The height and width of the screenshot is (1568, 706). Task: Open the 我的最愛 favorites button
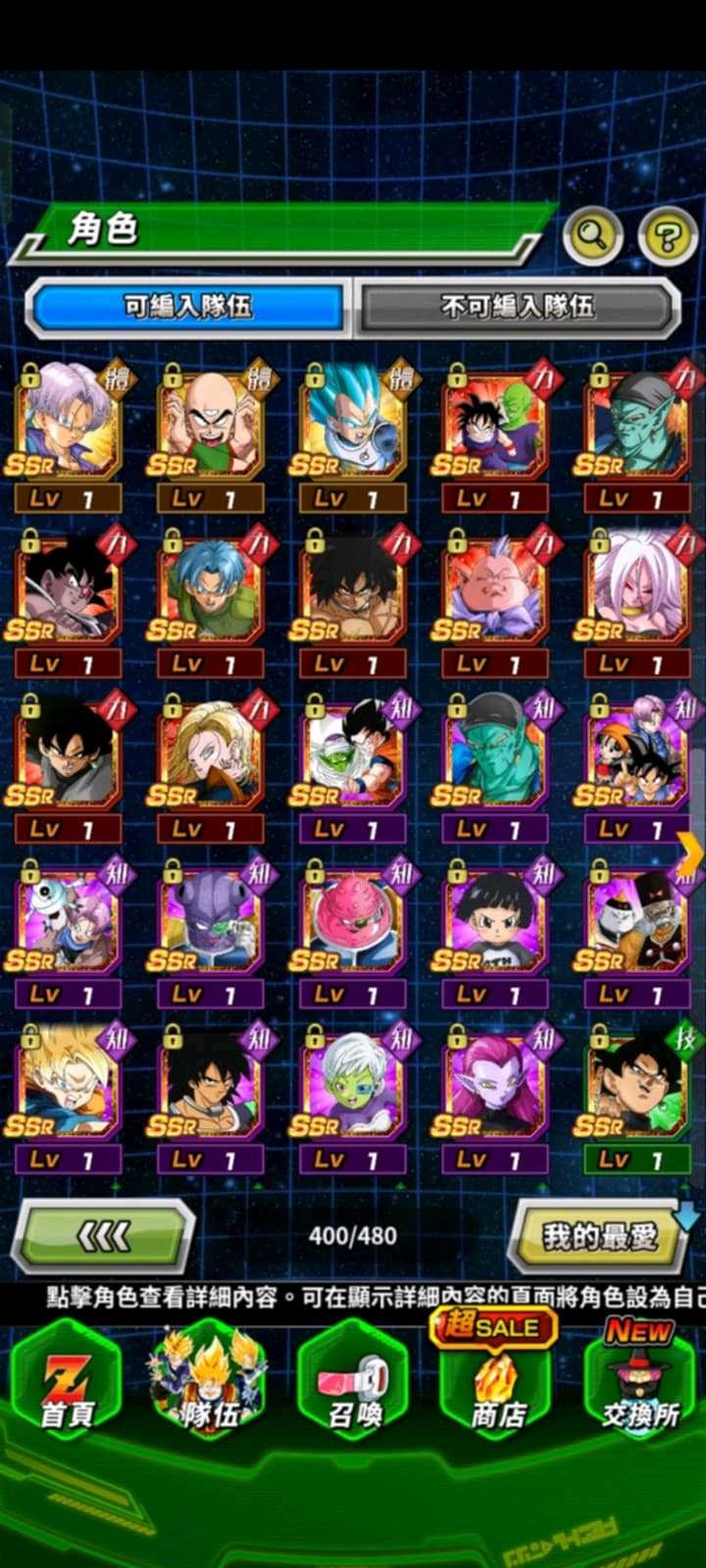point(600,1237)
